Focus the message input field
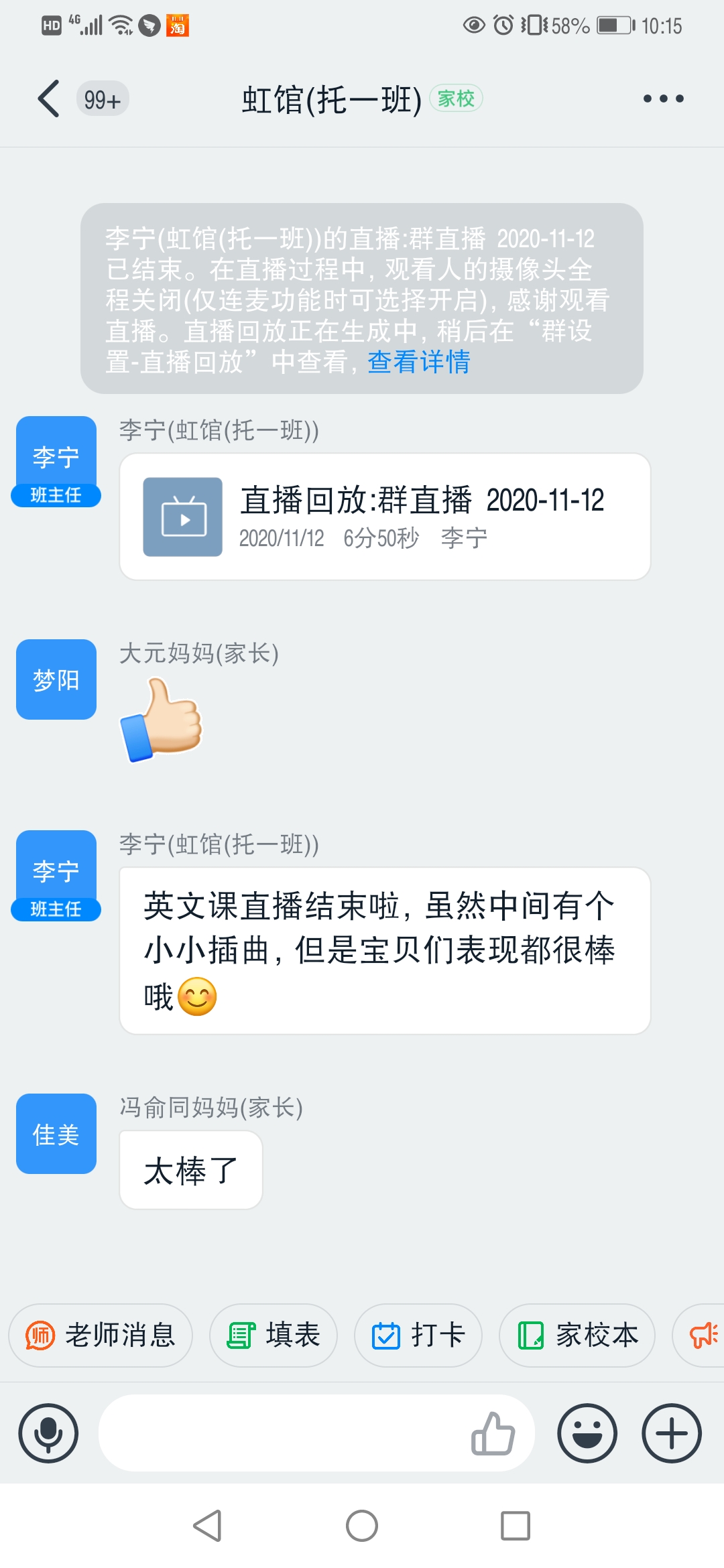 coord(282,1433)
